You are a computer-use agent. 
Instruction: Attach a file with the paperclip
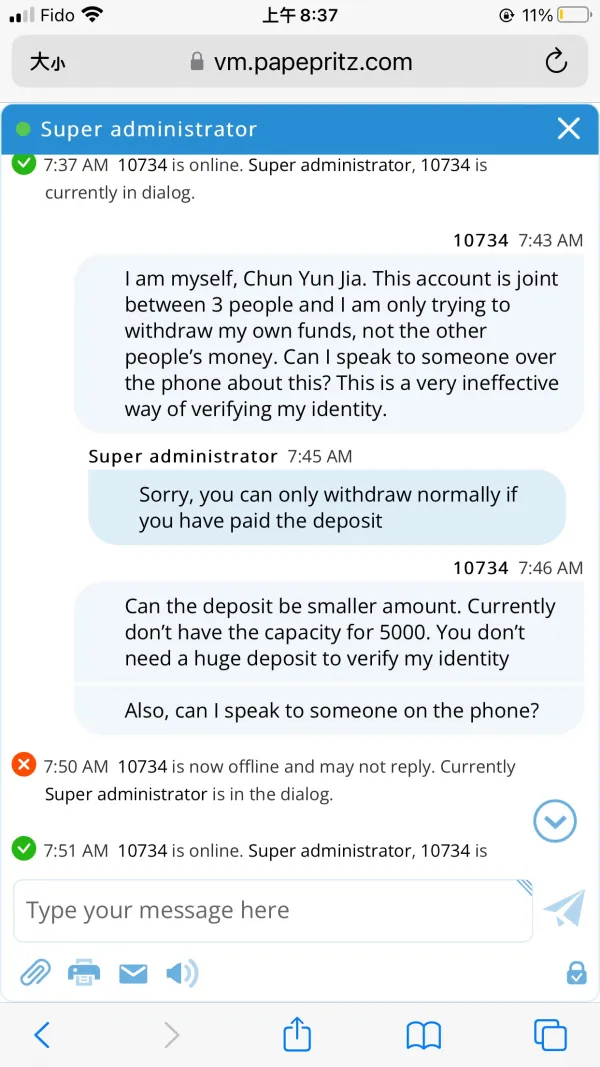(x=36, y=972)
